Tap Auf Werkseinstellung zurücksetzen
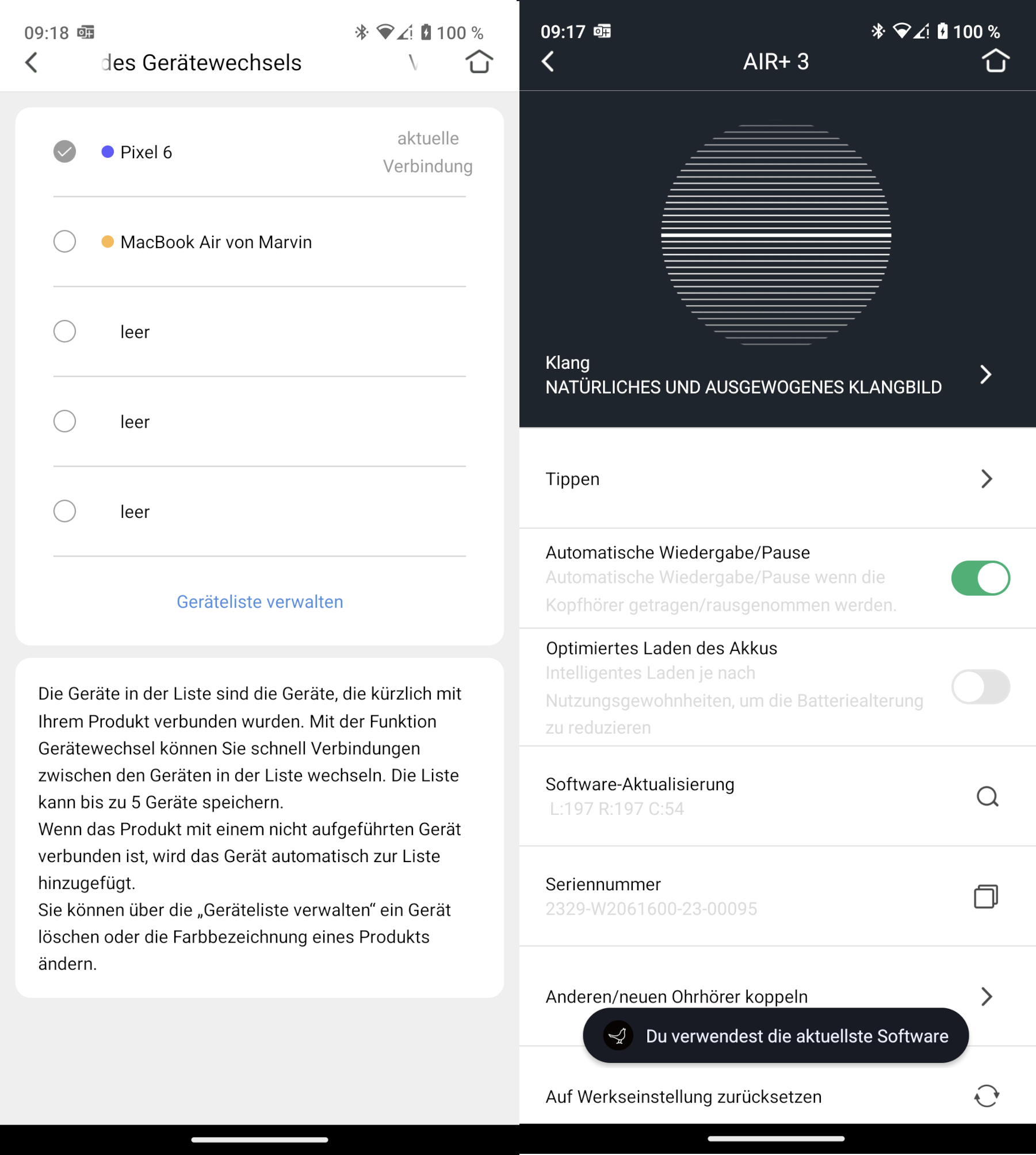This screenshot has width=1036, height=1155. pos(986,1096)
